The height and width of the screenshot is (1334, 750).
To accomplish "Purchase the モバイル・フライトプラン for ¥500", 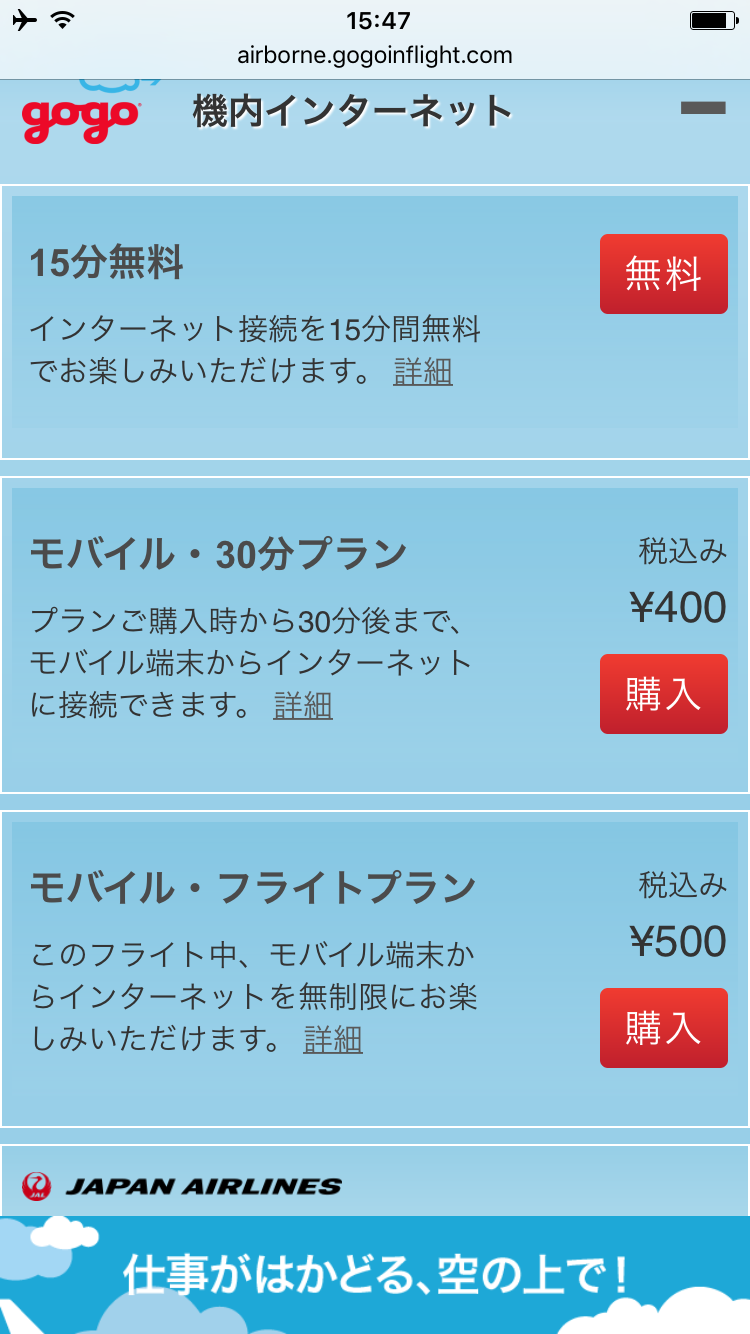I will click(x=663, y=1028).
